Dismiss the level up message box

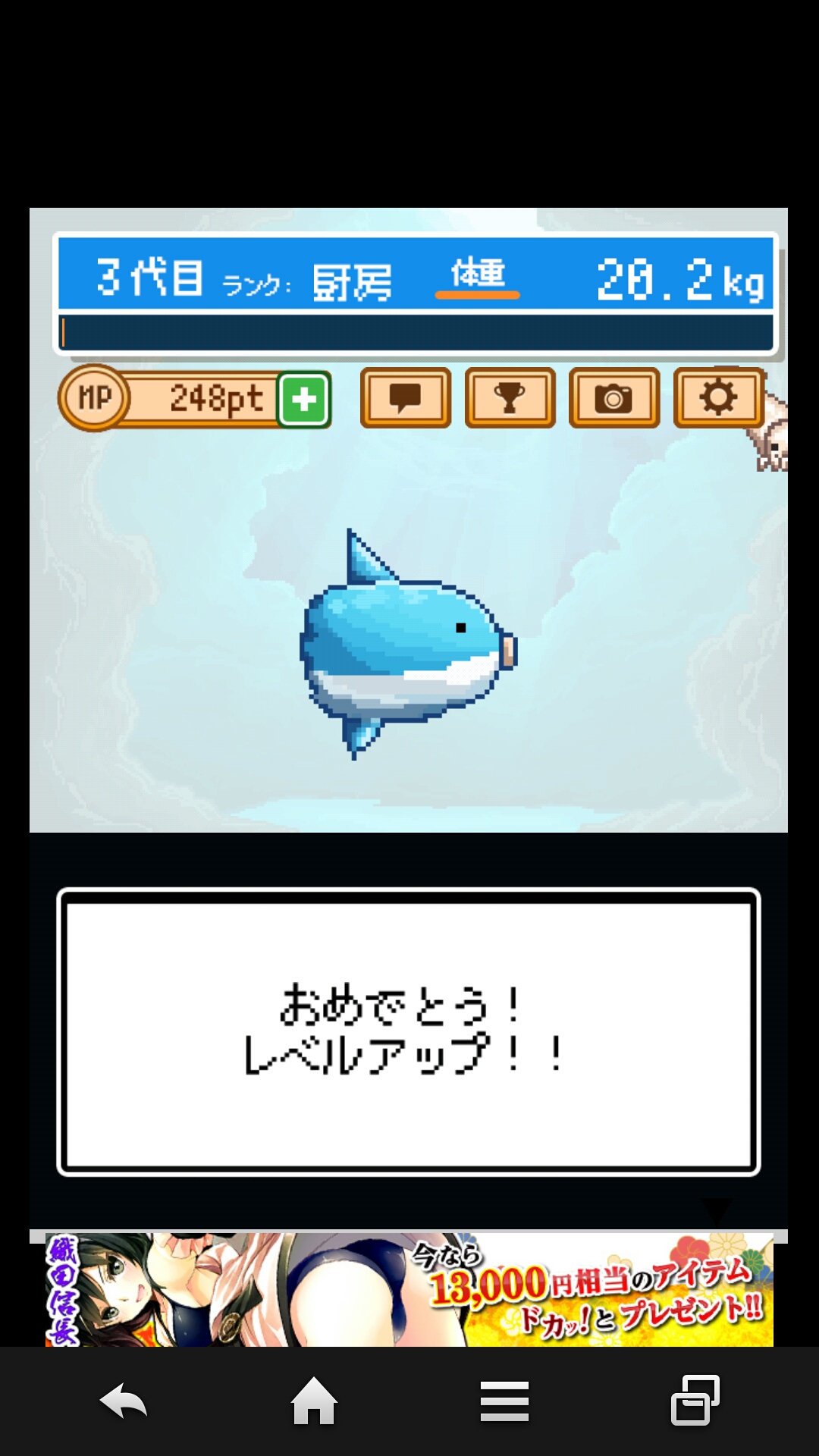point(409,1031)
